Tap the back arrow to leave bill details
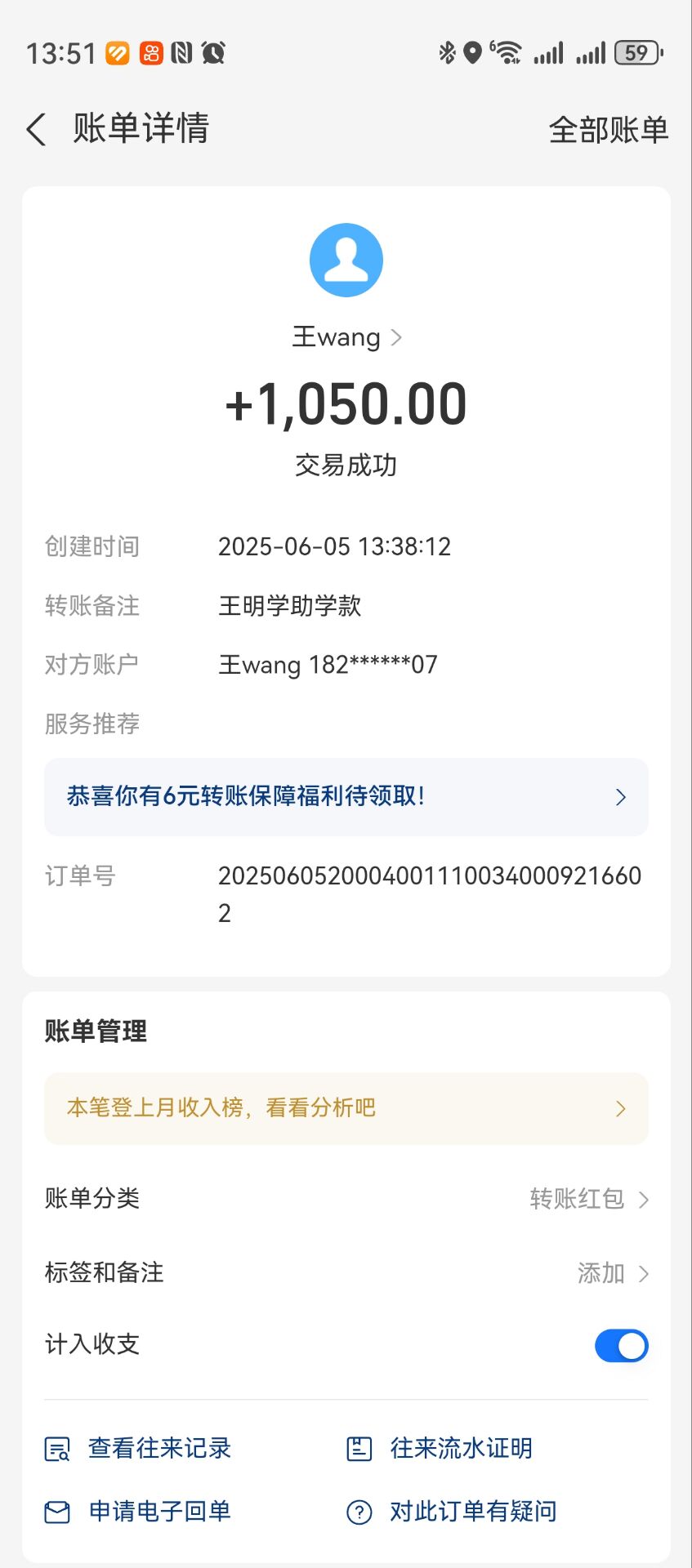This screenshot has height=1568, width=692. tap(34, 129)
